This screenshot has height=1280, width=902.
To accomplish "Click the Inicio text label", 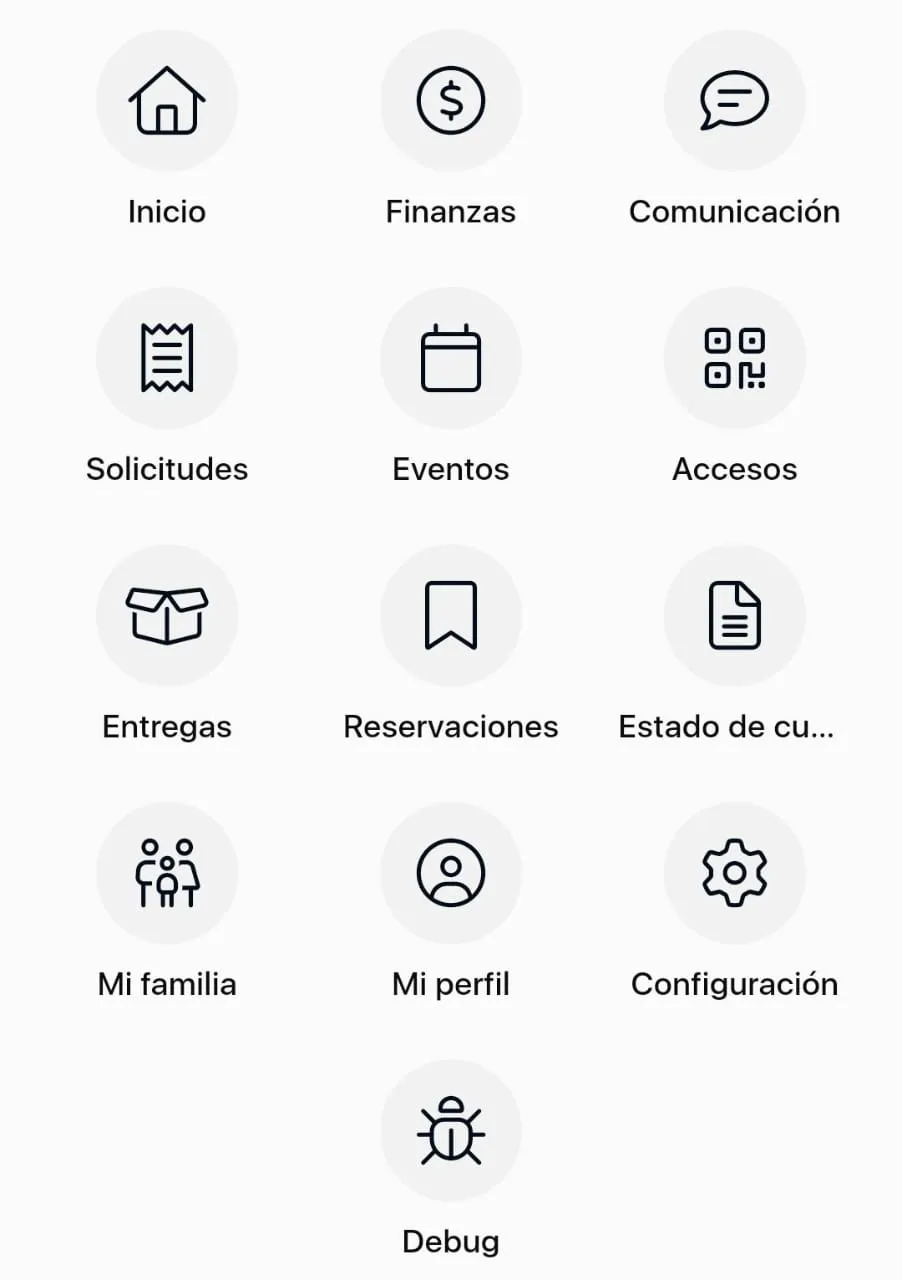I will click(x=166, y=211).
